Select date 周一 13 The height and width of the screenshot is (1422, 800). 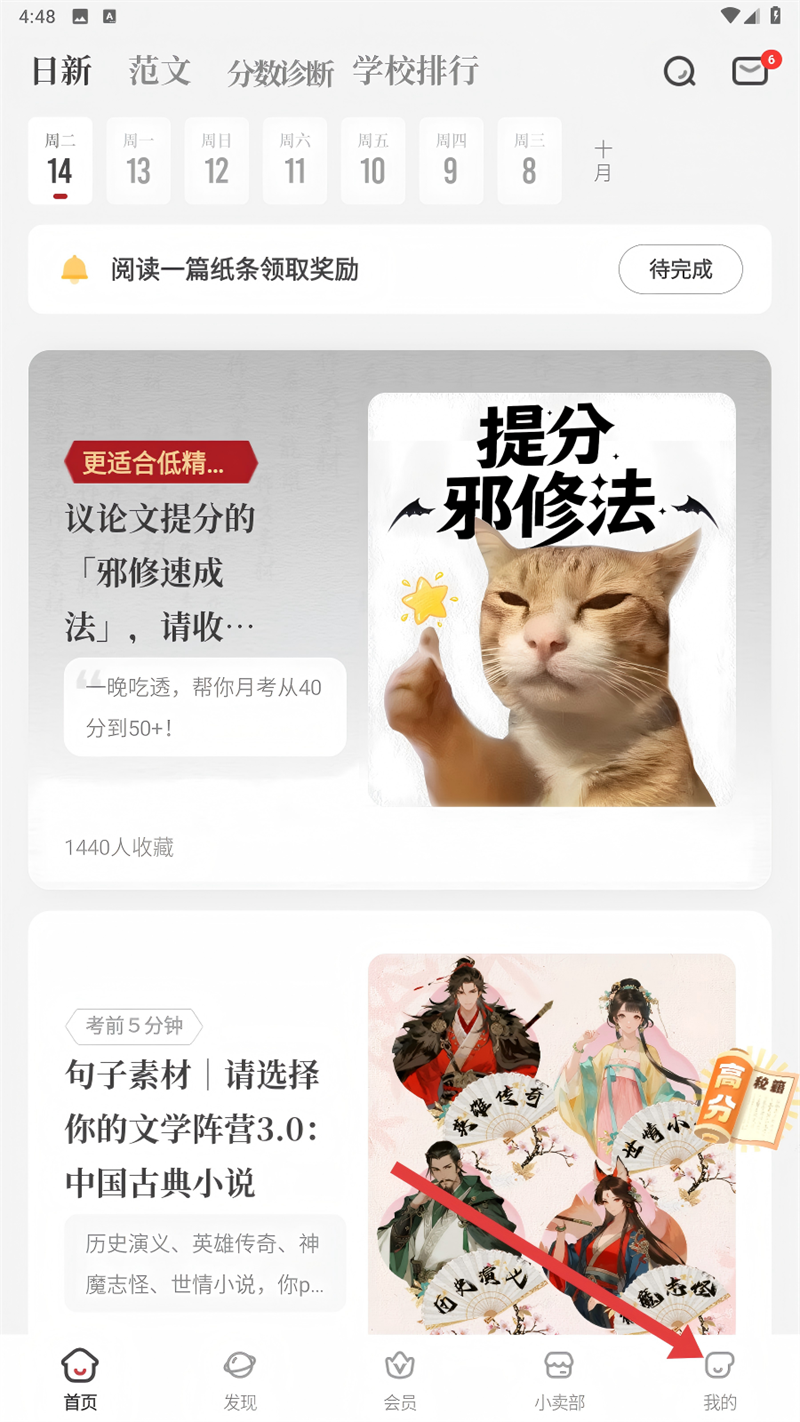(138, 161)
